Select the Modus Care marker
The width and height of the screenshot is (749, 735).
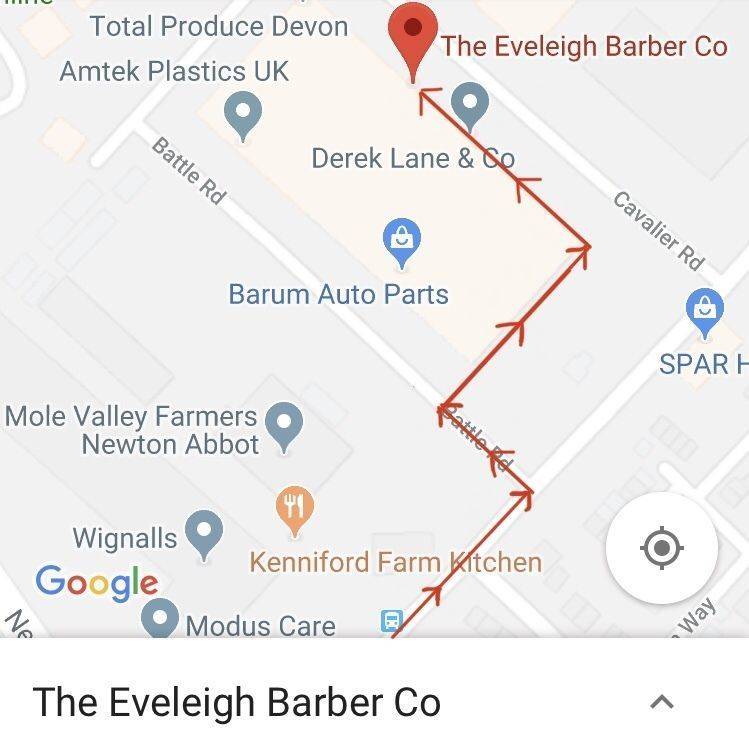coord(159,617)
